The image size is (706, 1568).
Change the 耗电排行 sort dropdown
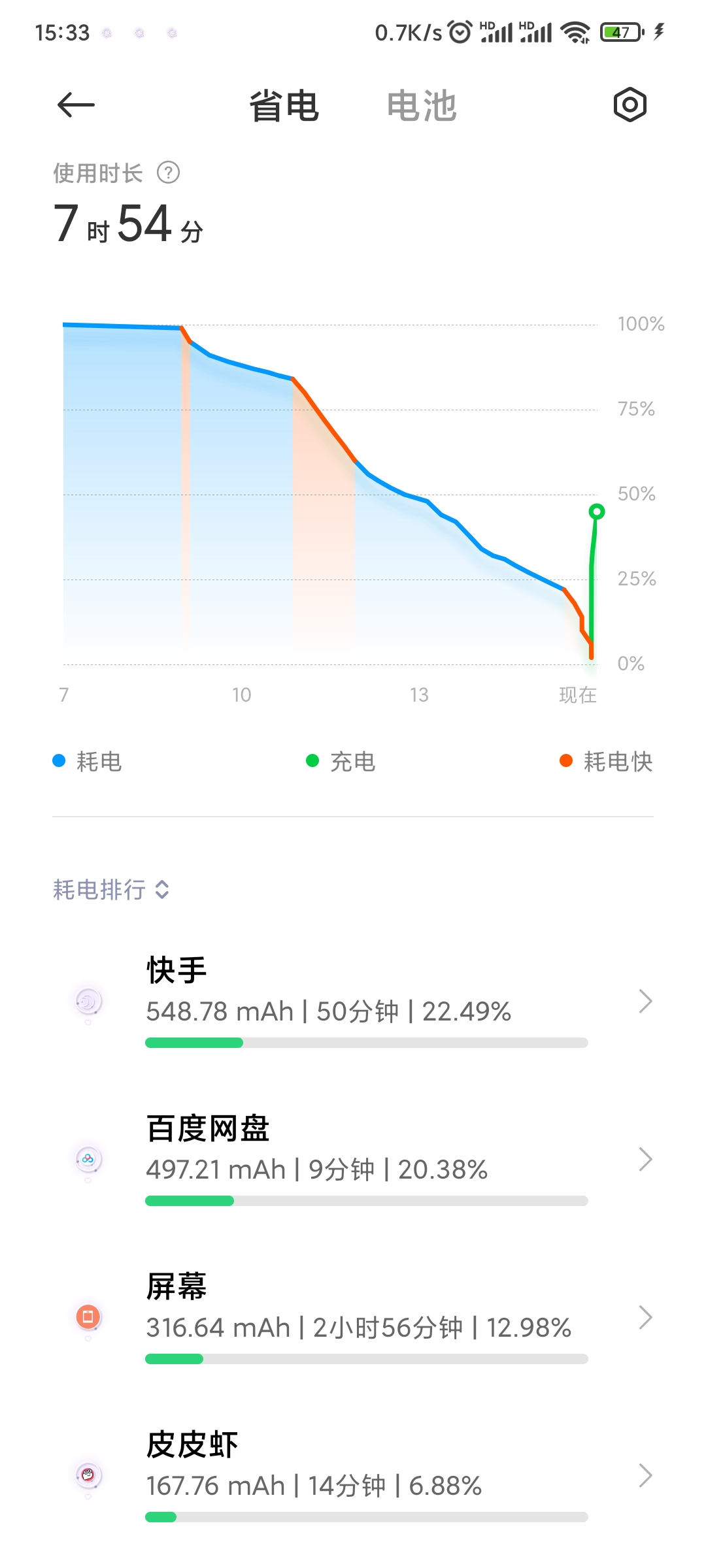point(111,889)
